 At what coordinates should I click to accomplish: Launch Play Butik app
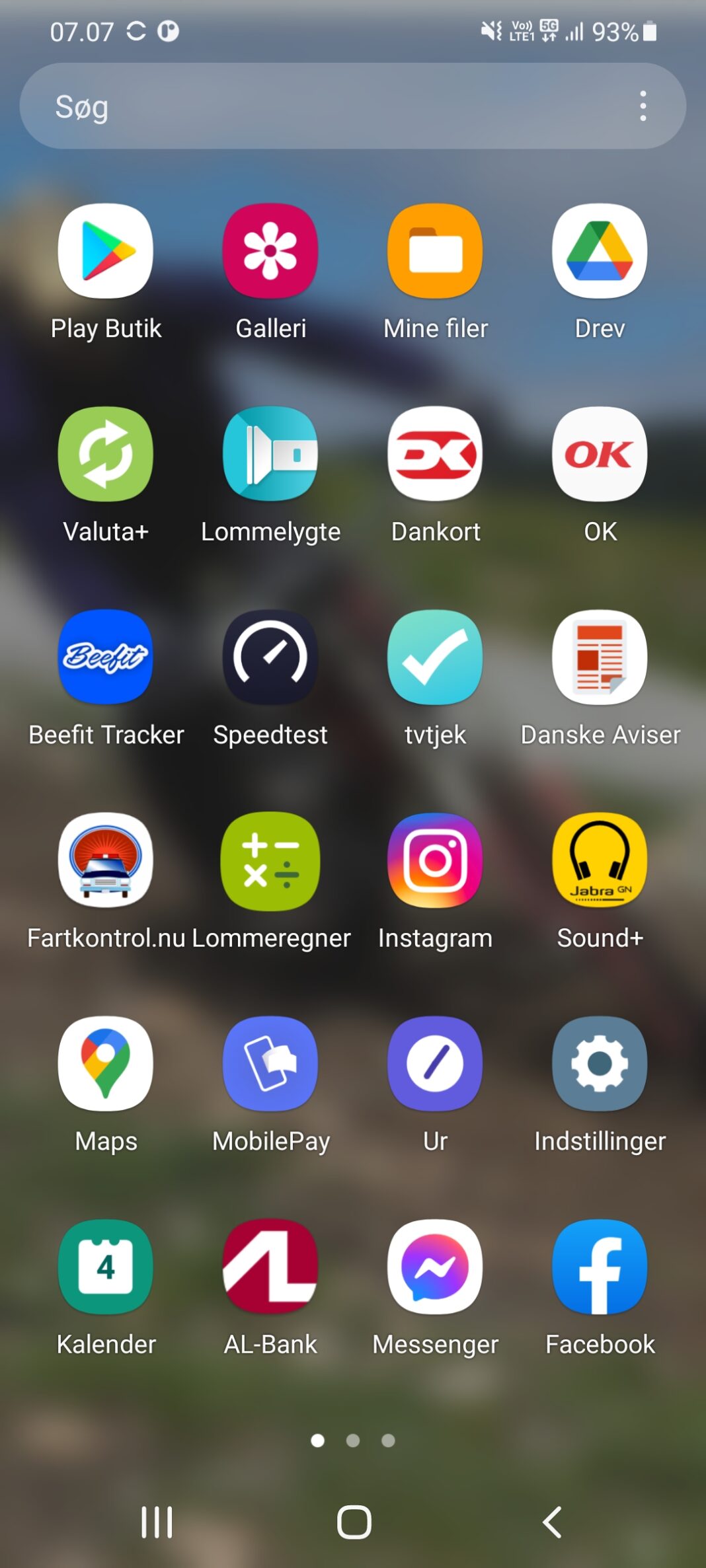click(x=106, y=251)
